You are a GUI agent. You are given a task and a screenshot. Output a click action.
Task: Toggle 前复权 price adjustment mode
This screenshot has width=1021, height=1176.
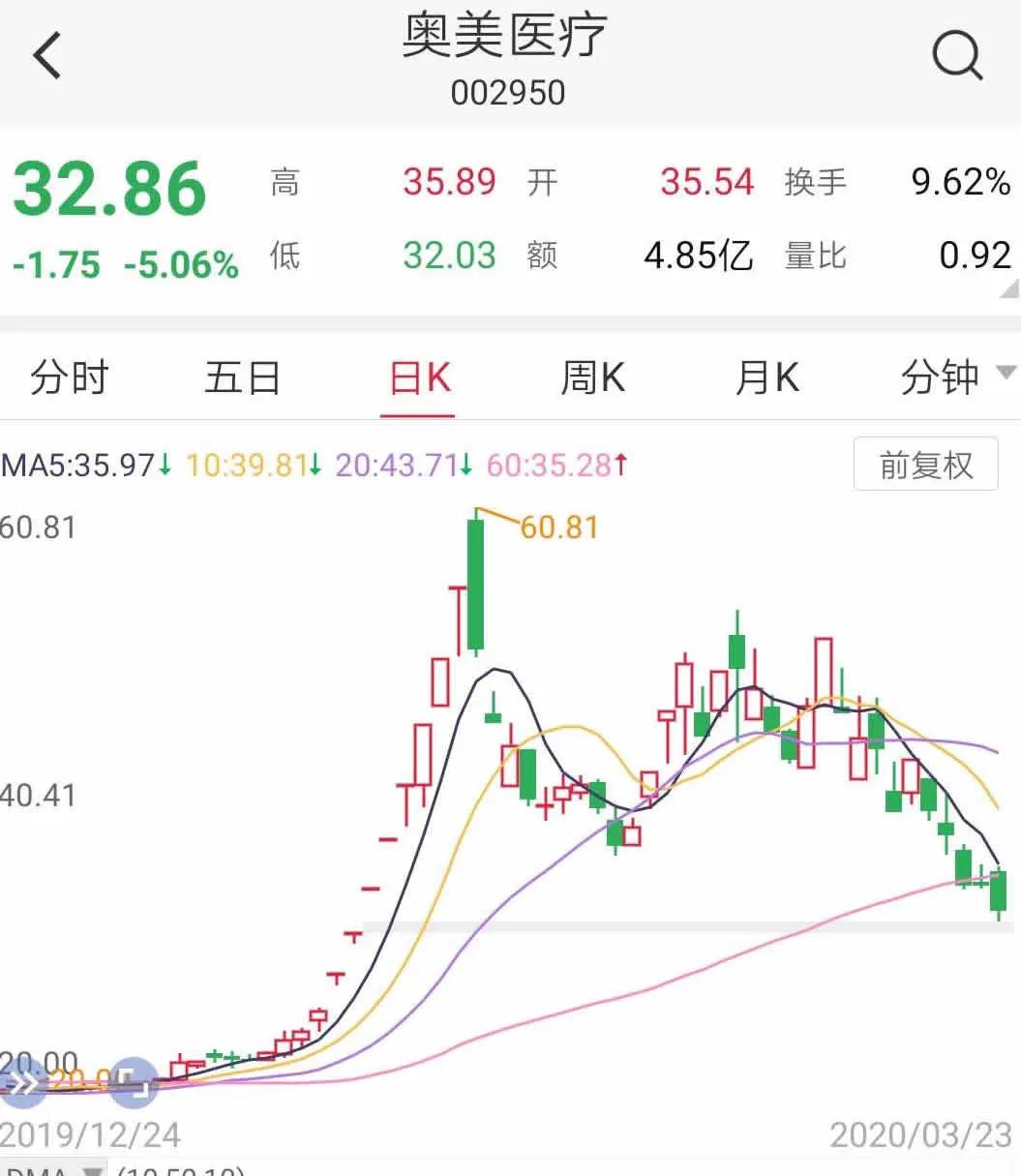click(x=924, y=465)
